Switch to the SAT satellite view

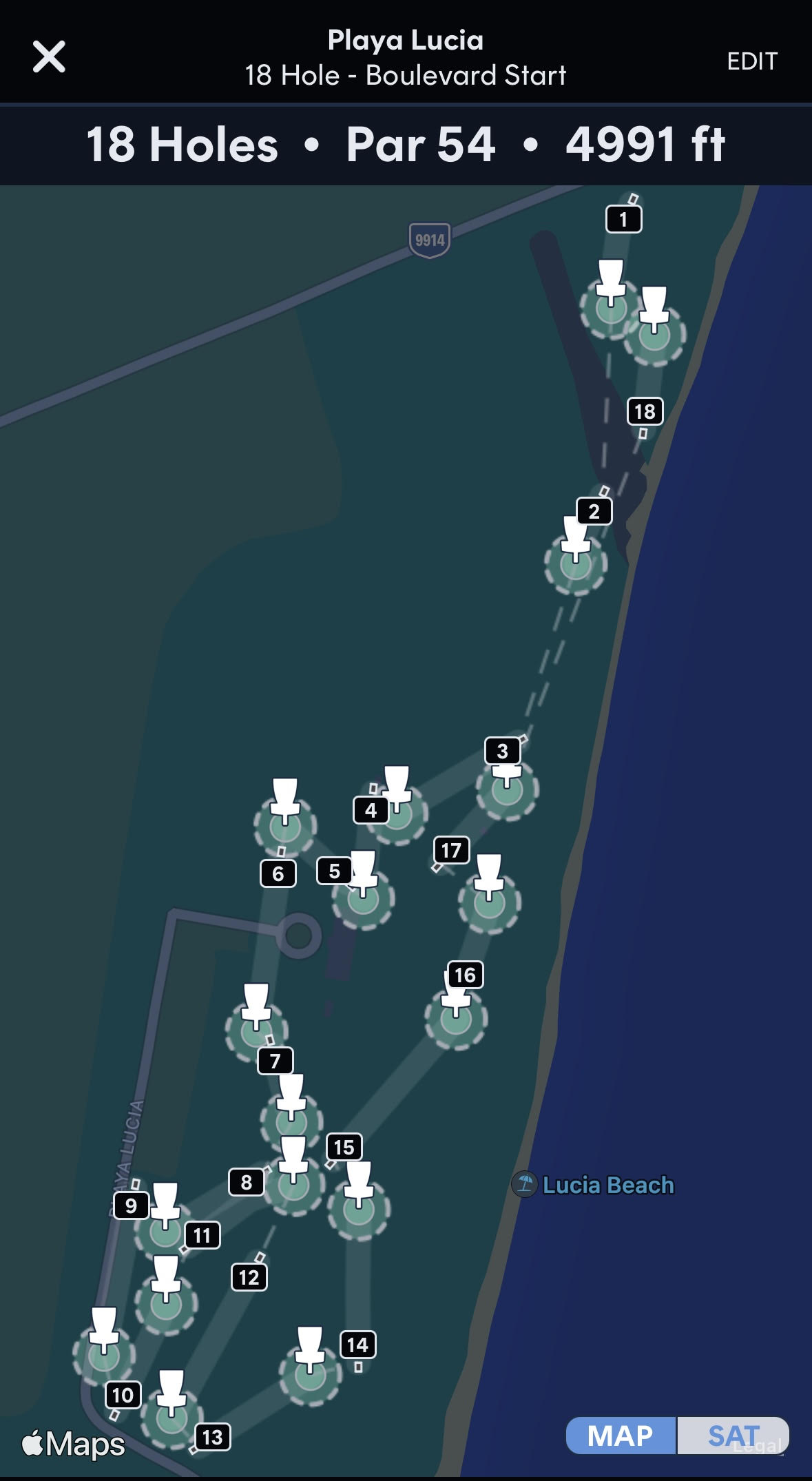click(733, 1436)
